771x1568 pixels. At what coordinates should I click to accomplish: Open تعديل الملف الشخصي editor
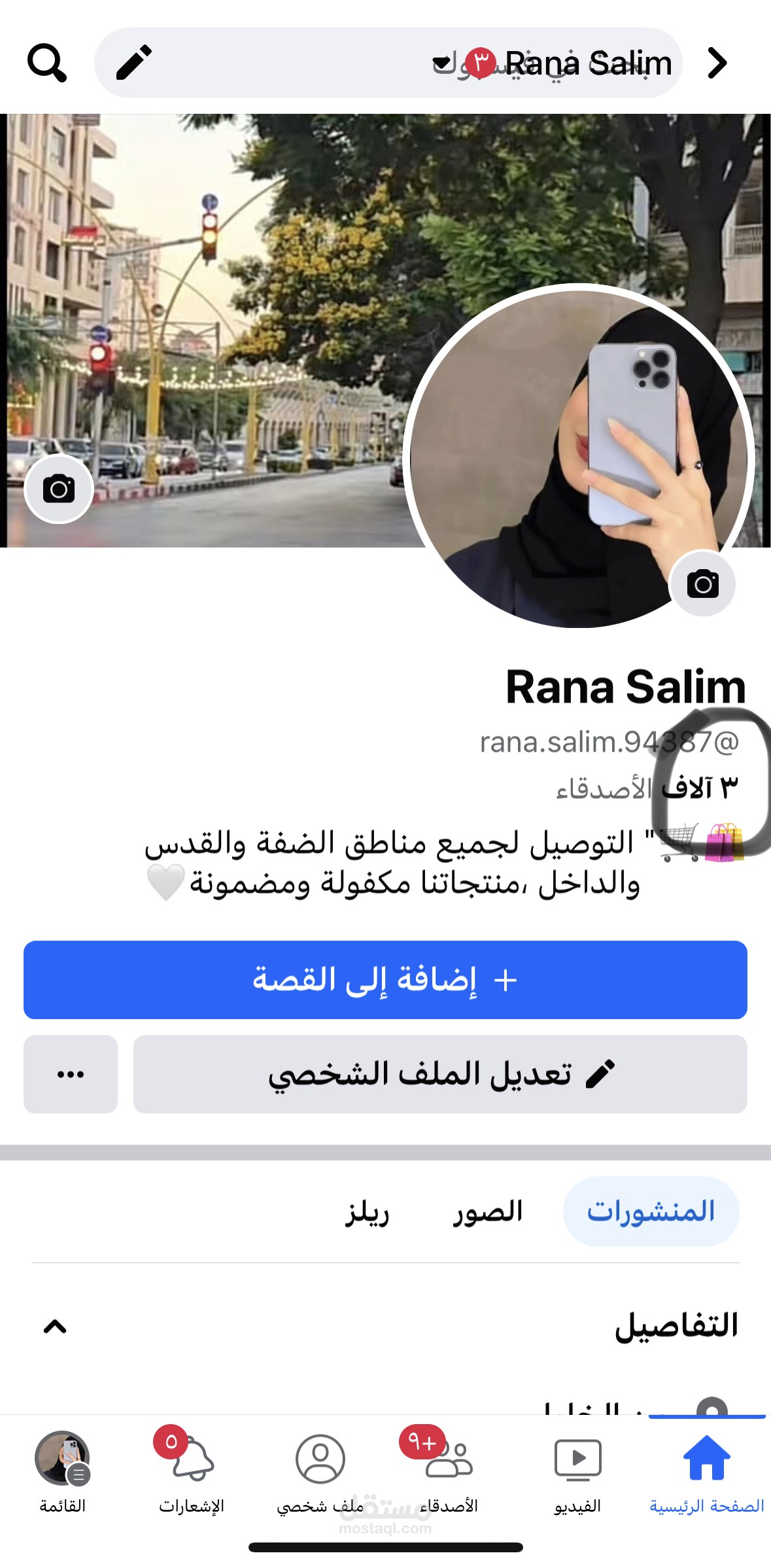(x=441, y=1075)
